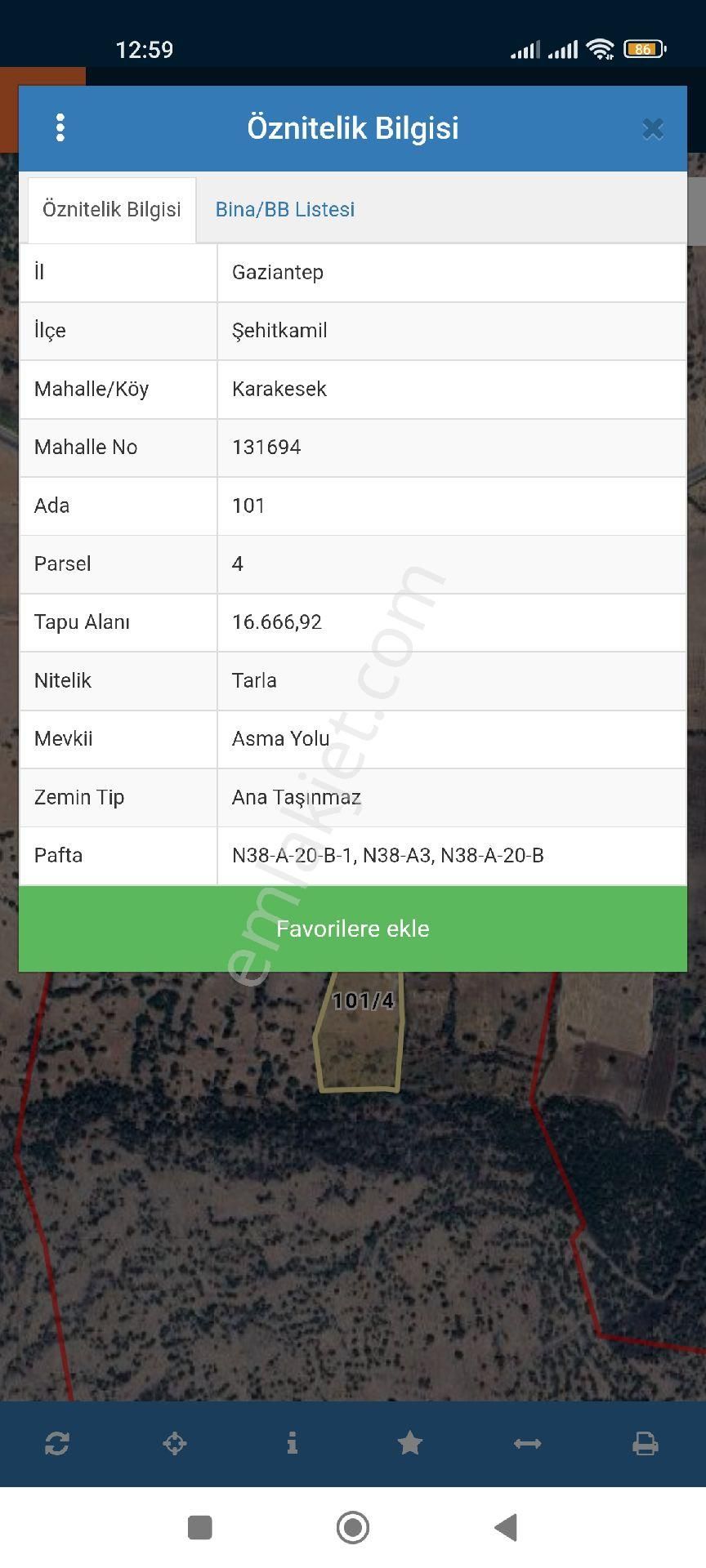Open the info icon in toolbar

click(293, 1444)
